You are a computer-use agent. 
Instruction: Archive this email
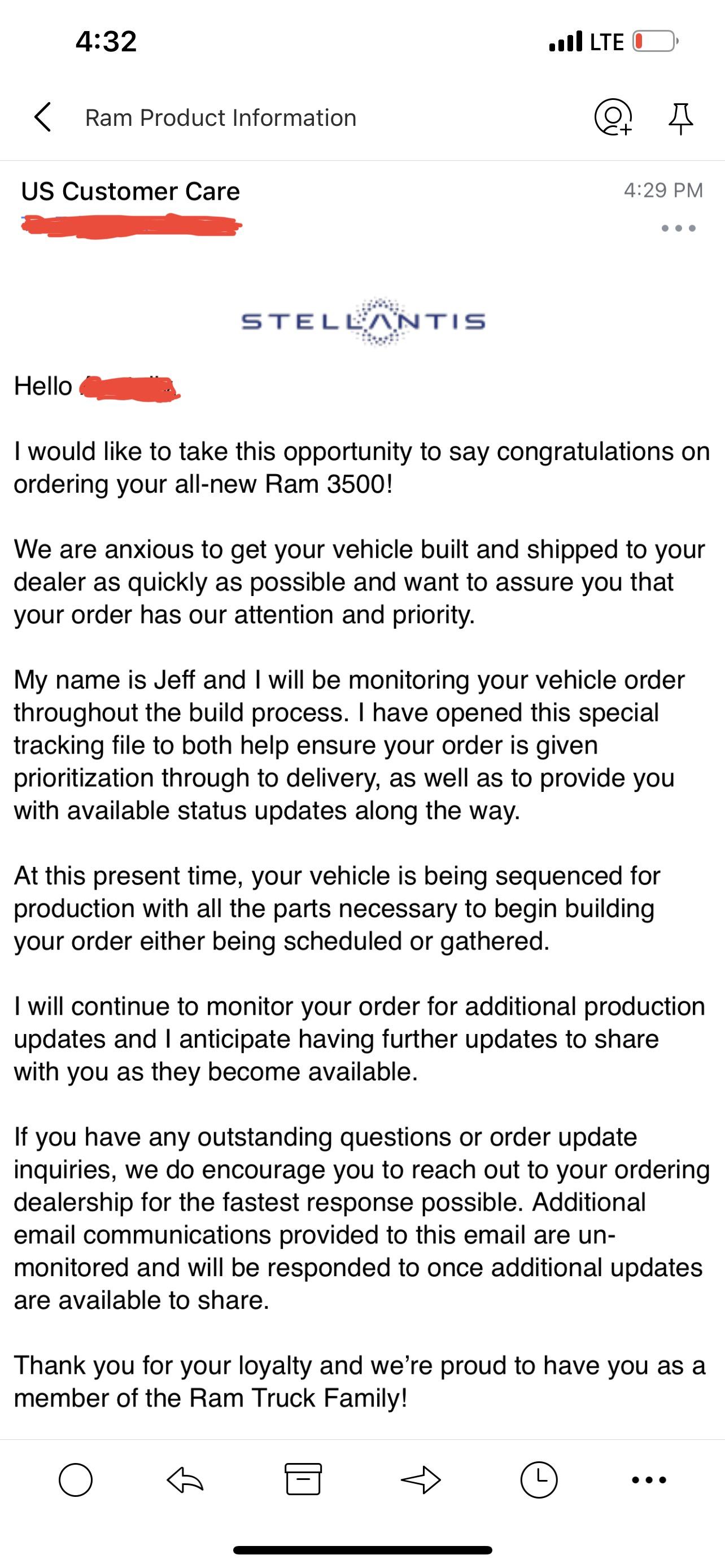(x=303, y=1479)
